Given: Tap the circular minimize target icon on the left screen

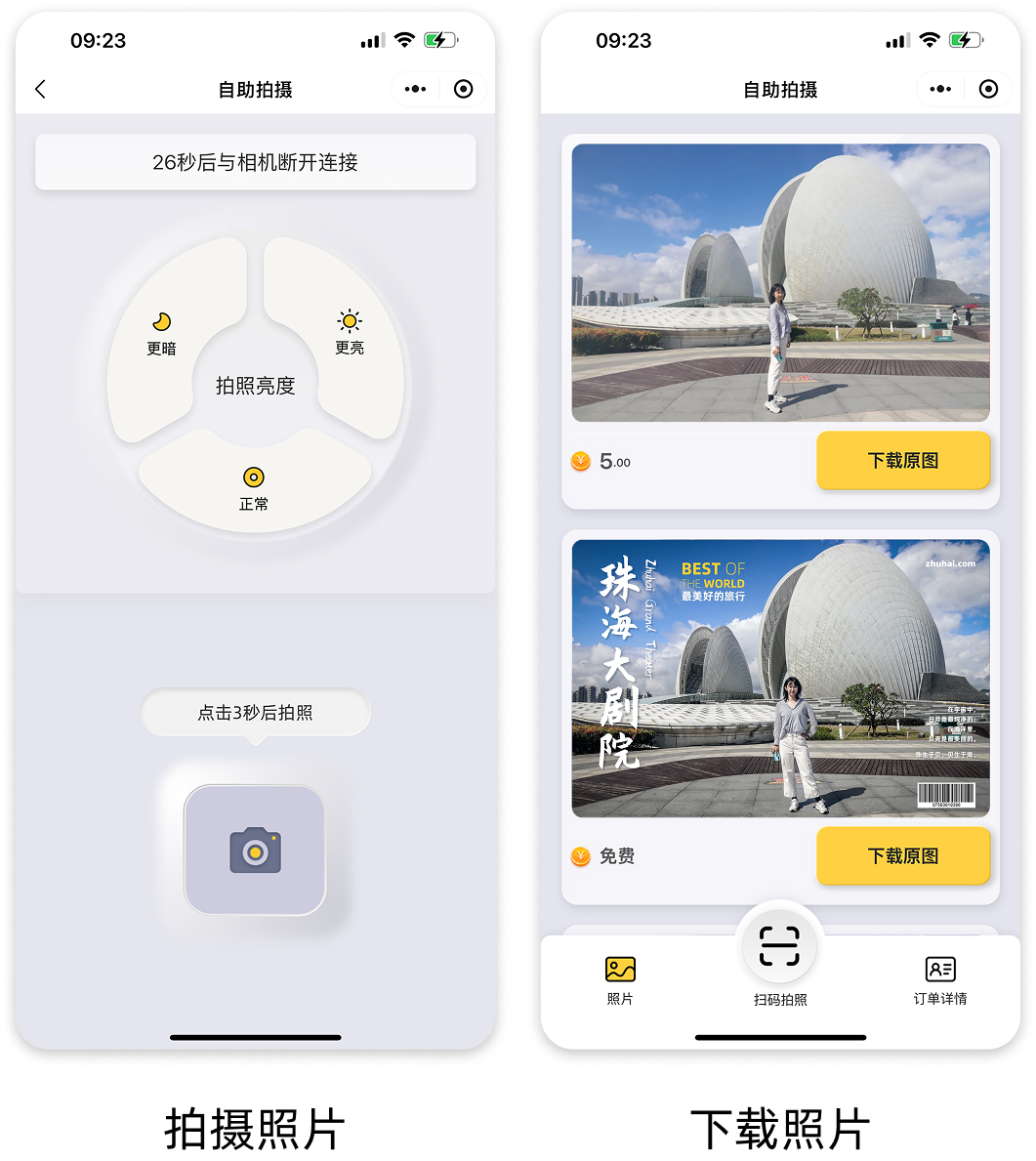Looking at the screenshot, I should [464, 89].
